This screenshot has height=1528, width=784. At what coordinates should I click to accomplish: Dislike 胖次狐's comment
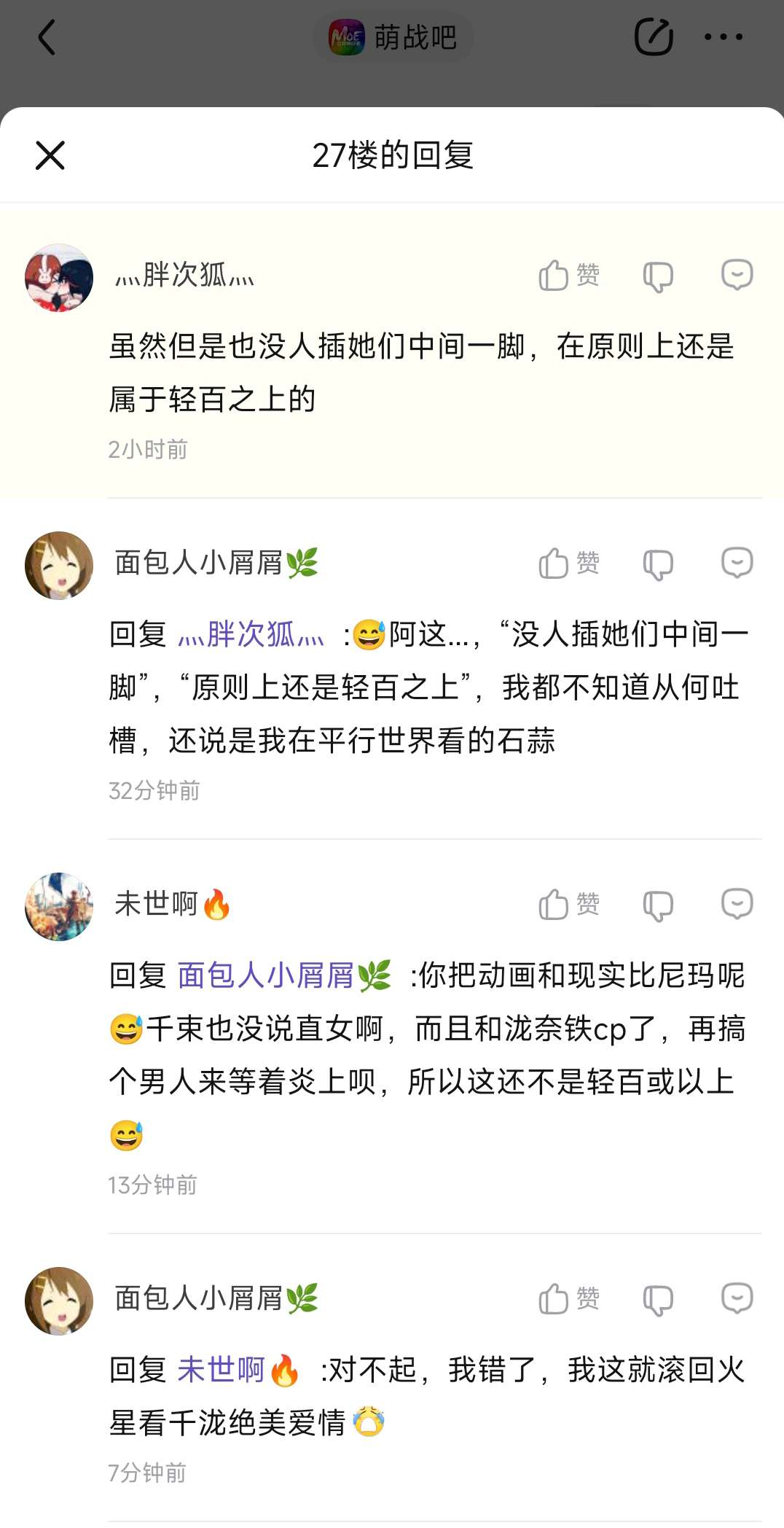tap(658, 277)
